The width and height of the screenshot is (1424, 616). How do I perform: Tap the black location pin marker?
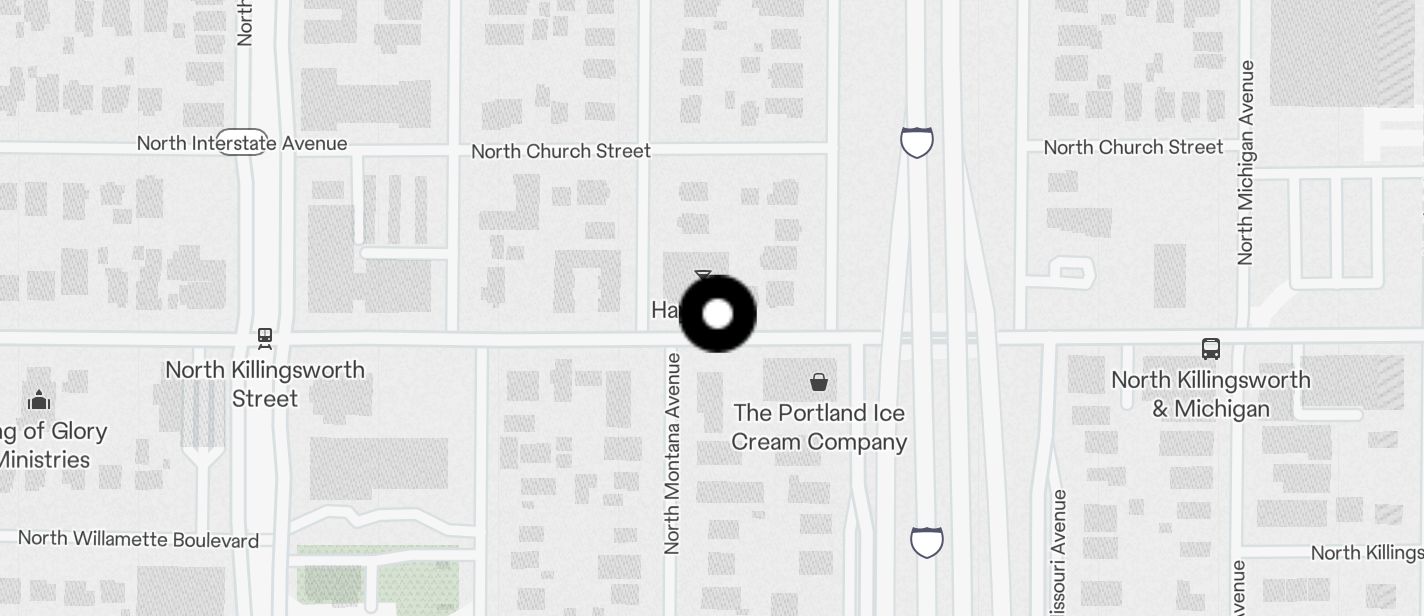coord(717,314)
